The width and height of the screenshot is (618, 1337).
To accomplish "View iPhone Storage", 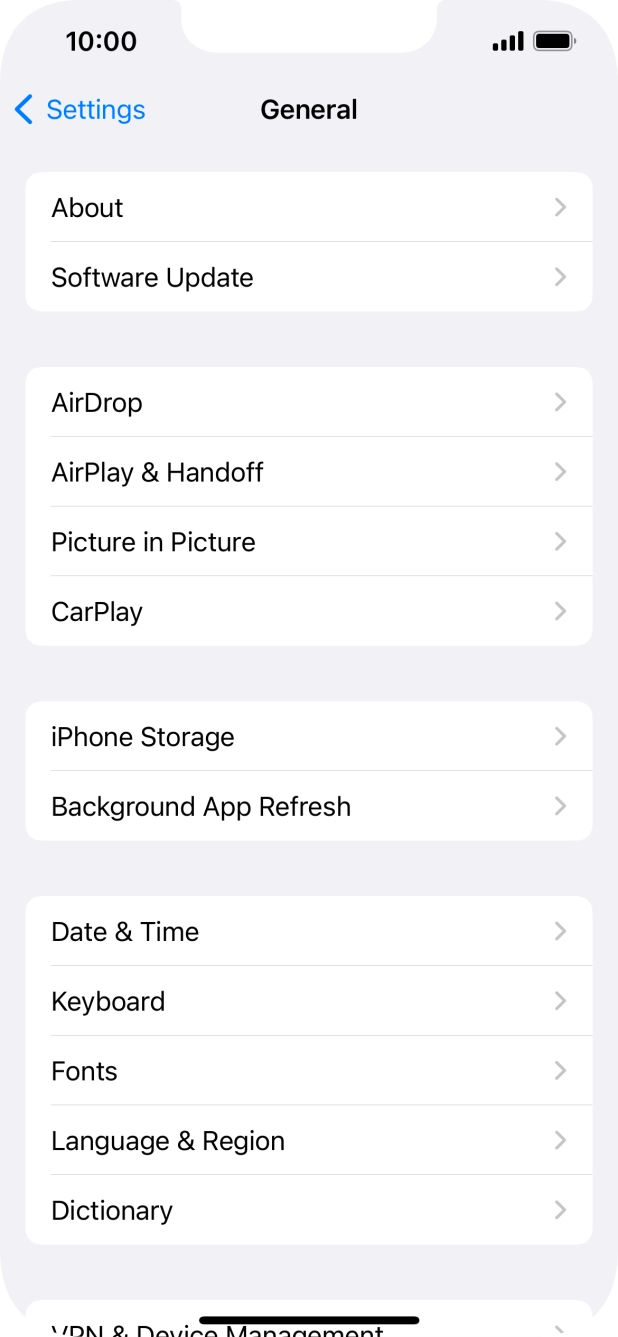I will 309,736.
